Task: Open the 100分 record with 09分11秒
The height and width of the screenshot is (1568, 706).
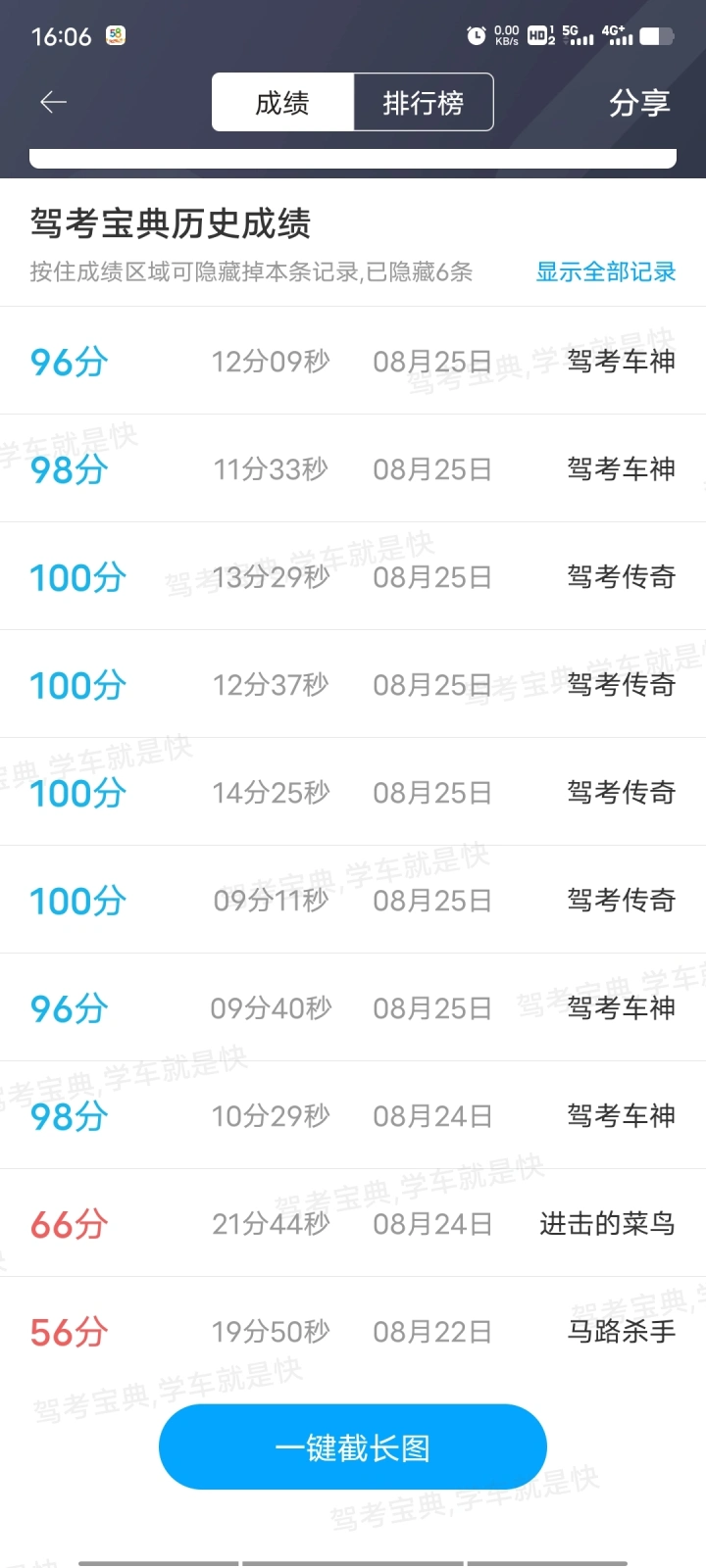Action: point(353,900)
